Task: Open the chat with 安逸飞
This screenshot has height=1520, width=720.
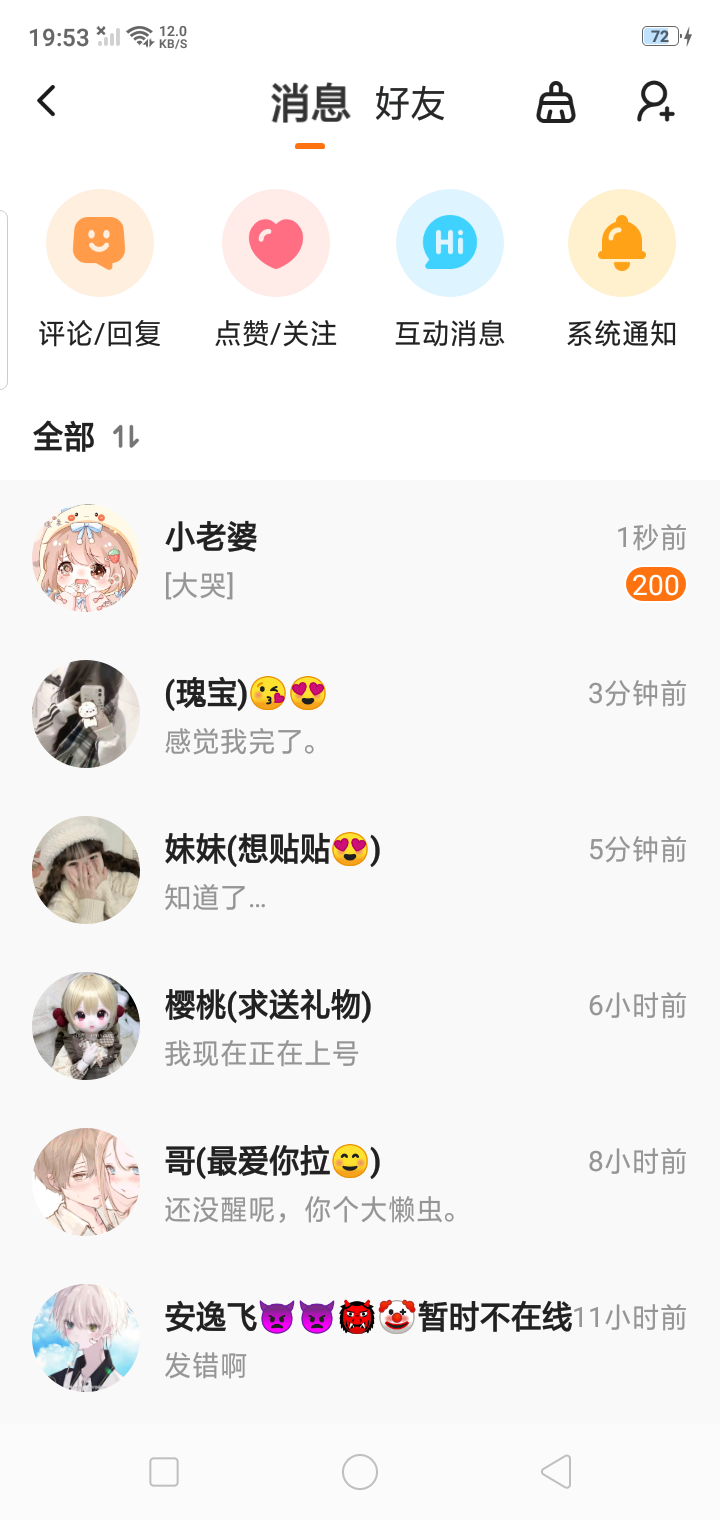Action: click(x=360, y=1338)
